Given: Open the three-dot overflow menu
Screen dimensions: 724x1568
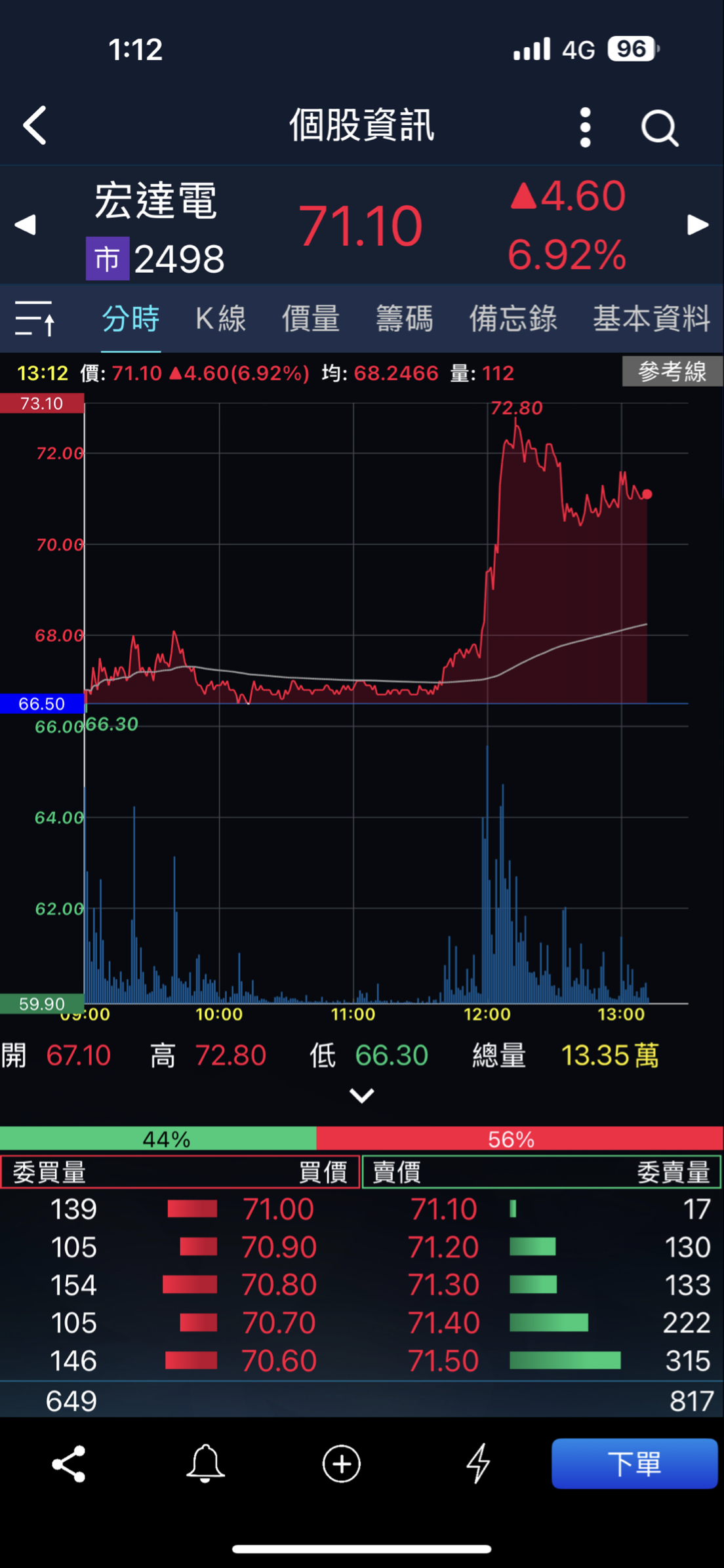Looking at the screenshot, I should click(585, 127).
